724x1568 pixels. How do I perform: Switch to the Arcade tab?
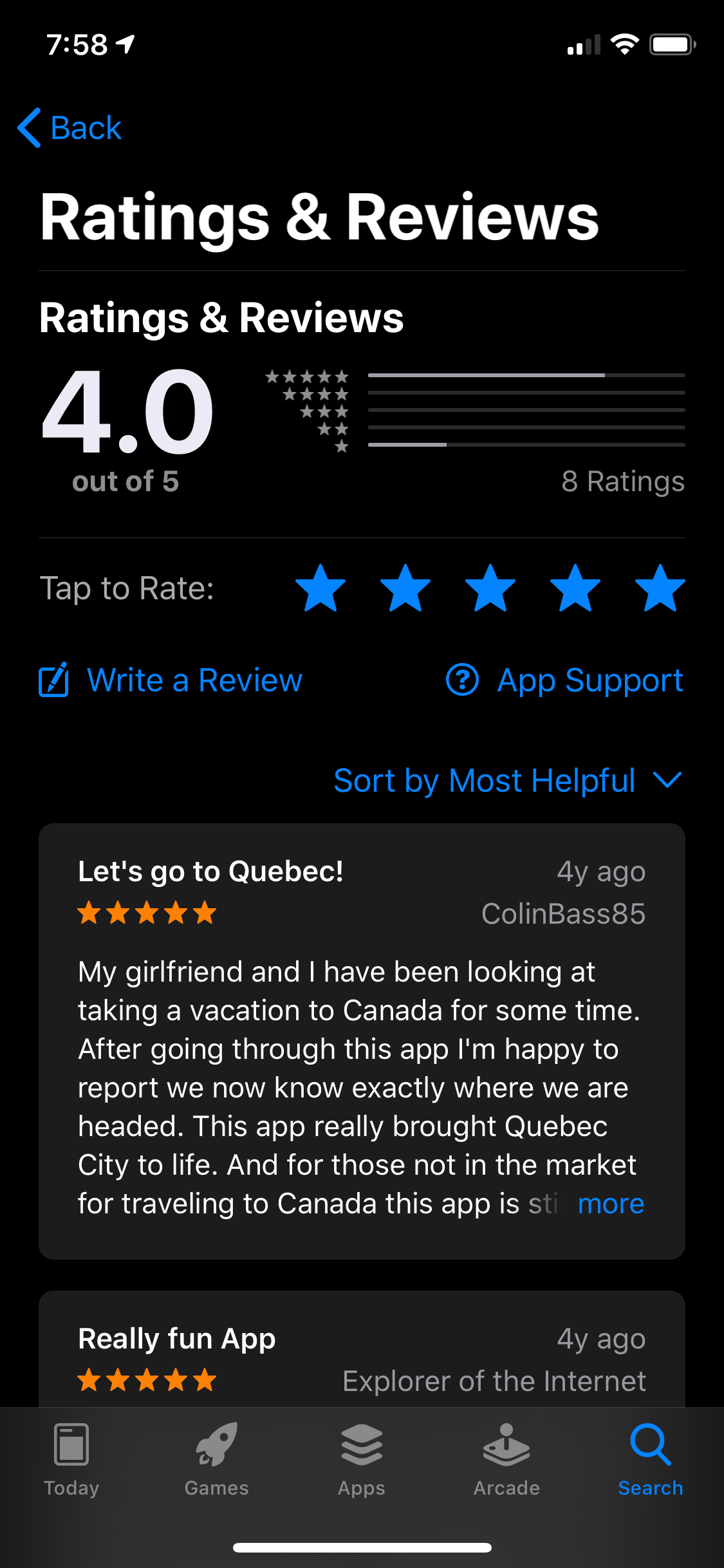tap(506, 1461)
